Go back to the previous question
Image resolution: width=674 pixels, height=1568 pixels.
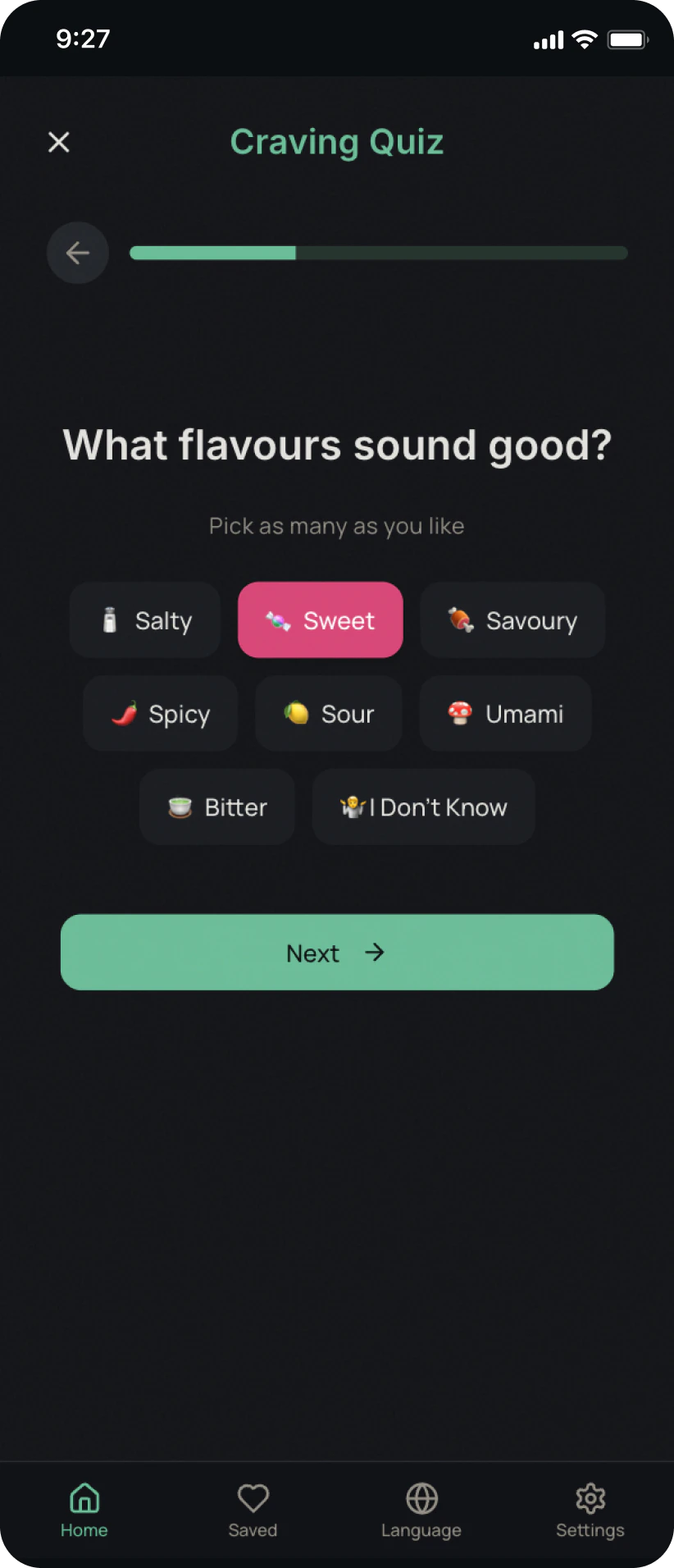point(78,253)
